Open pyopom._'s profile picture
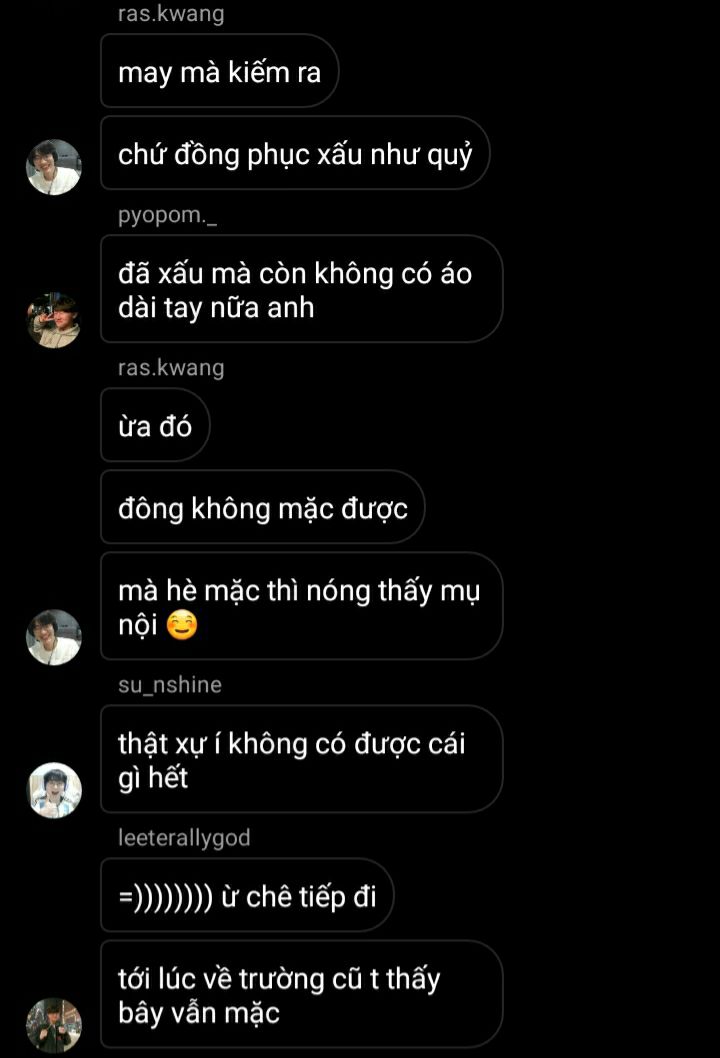720x1058 pixels. pyautogui.click(x=53, y=320)
